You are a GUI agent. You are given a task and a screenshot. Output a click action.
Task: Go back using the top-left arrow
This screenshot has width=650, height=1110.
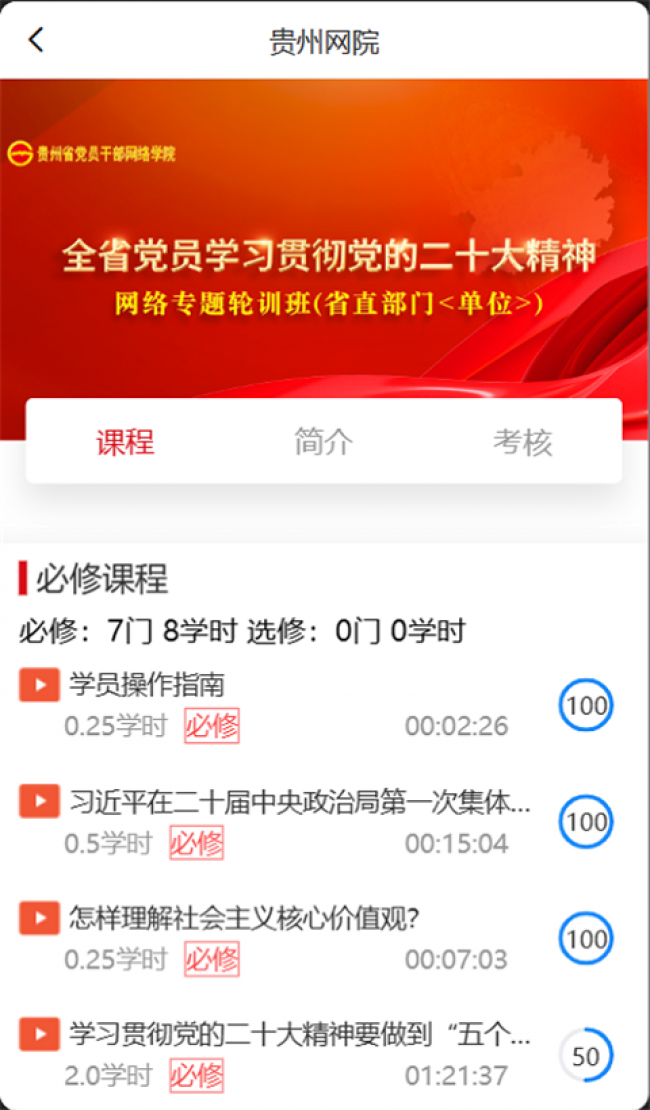pos(37,40)
